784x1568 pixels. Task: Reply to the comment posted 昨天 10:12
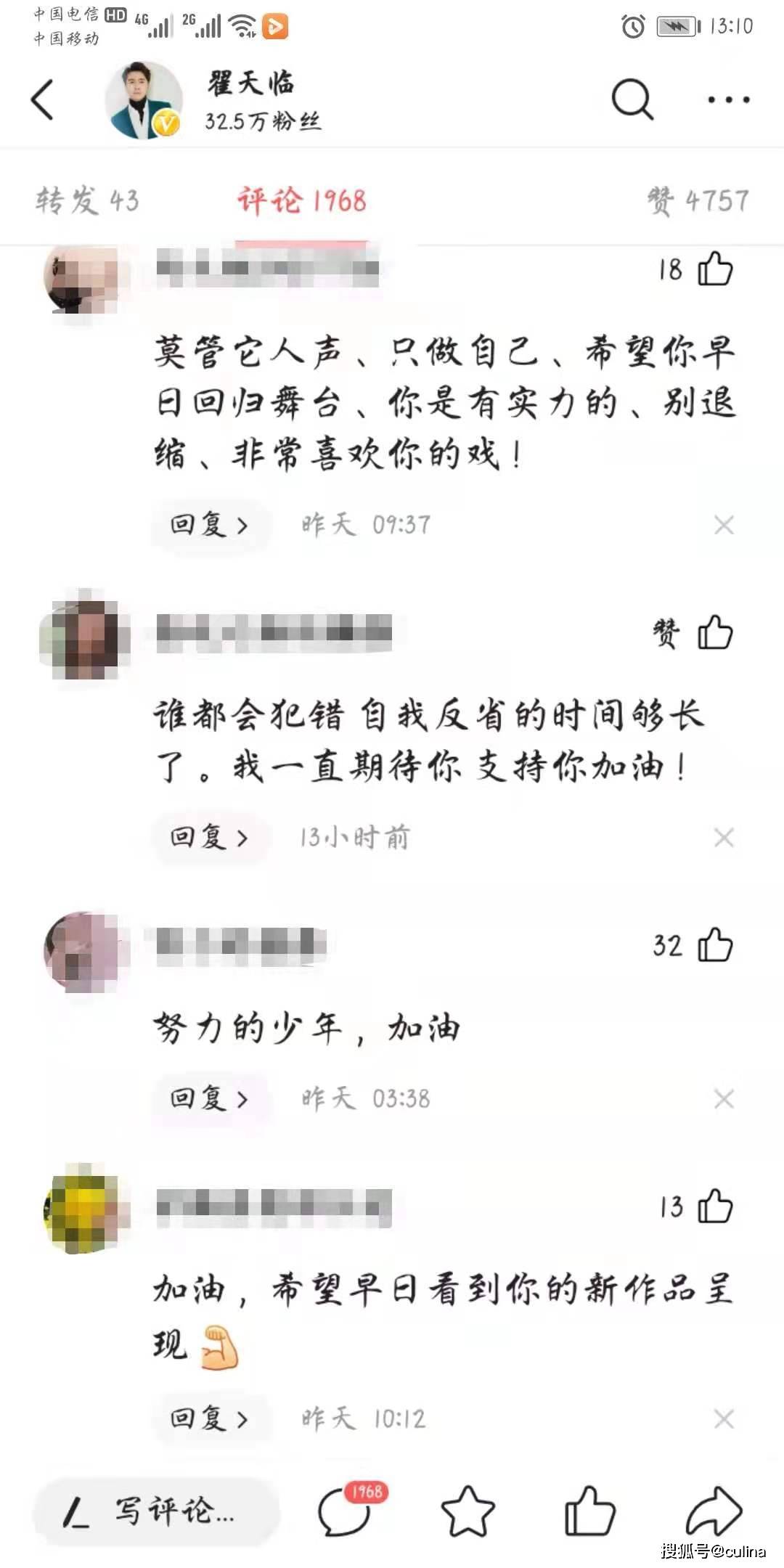point(209,1418)
